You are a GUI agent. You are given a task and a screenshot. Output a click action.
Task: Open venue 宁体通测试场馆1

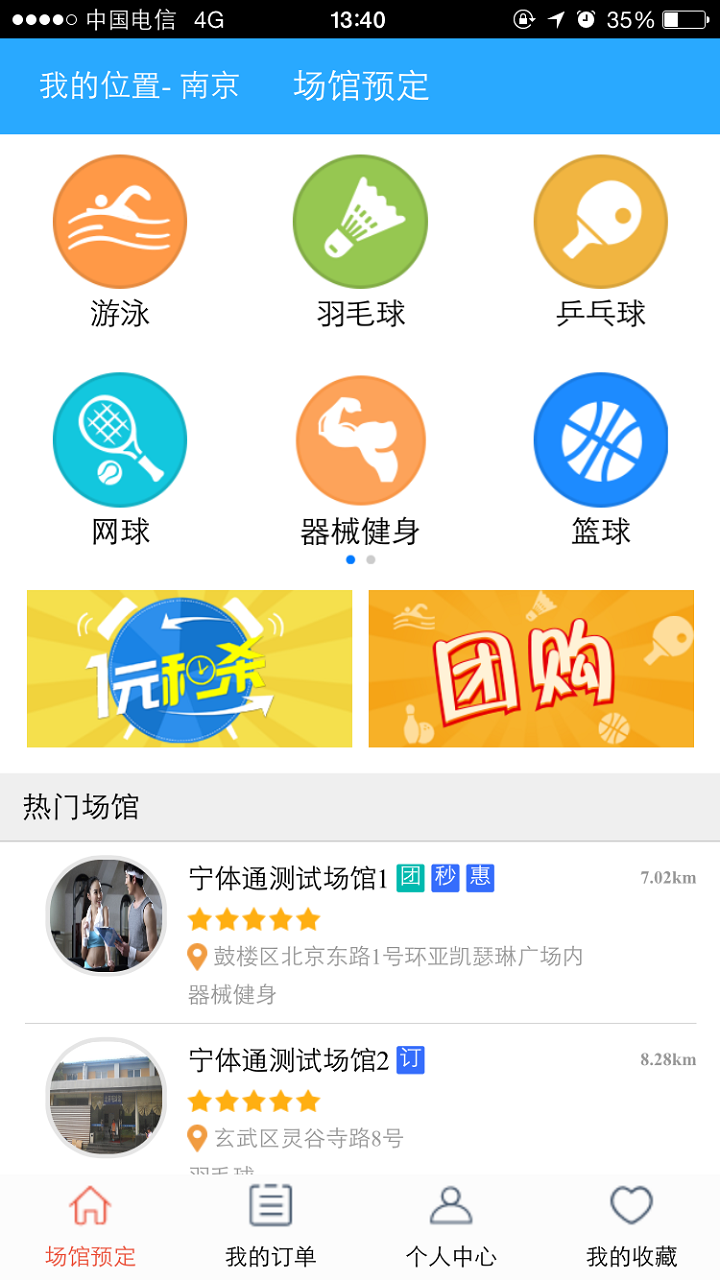coord(360,933)
